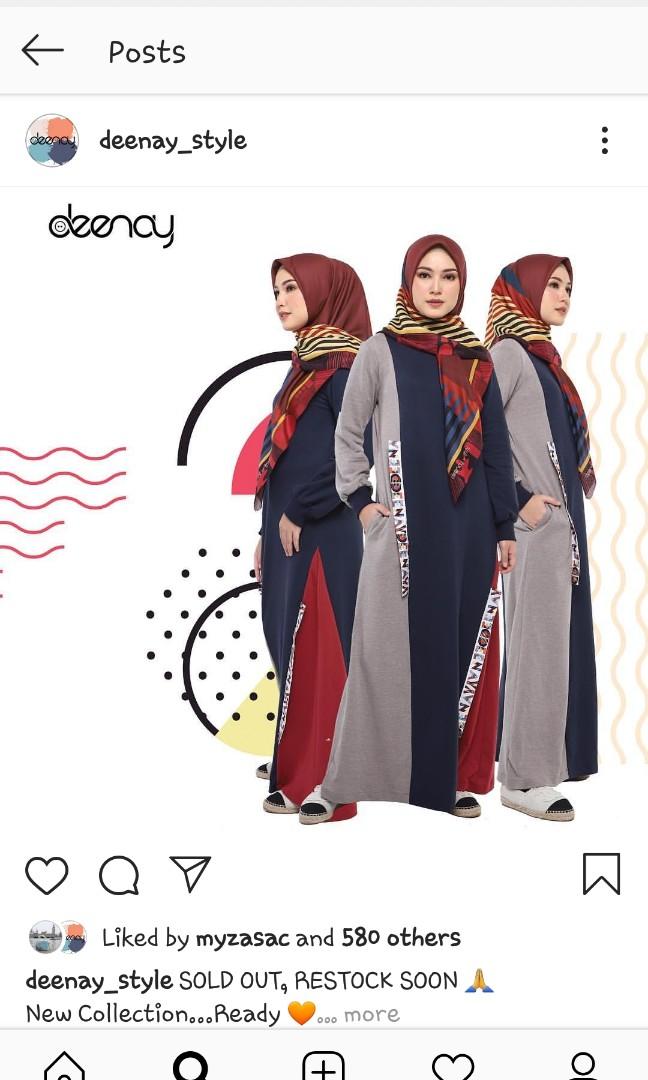
Task: Open the deenay_style username in the post header
Action: pos(172,141)
